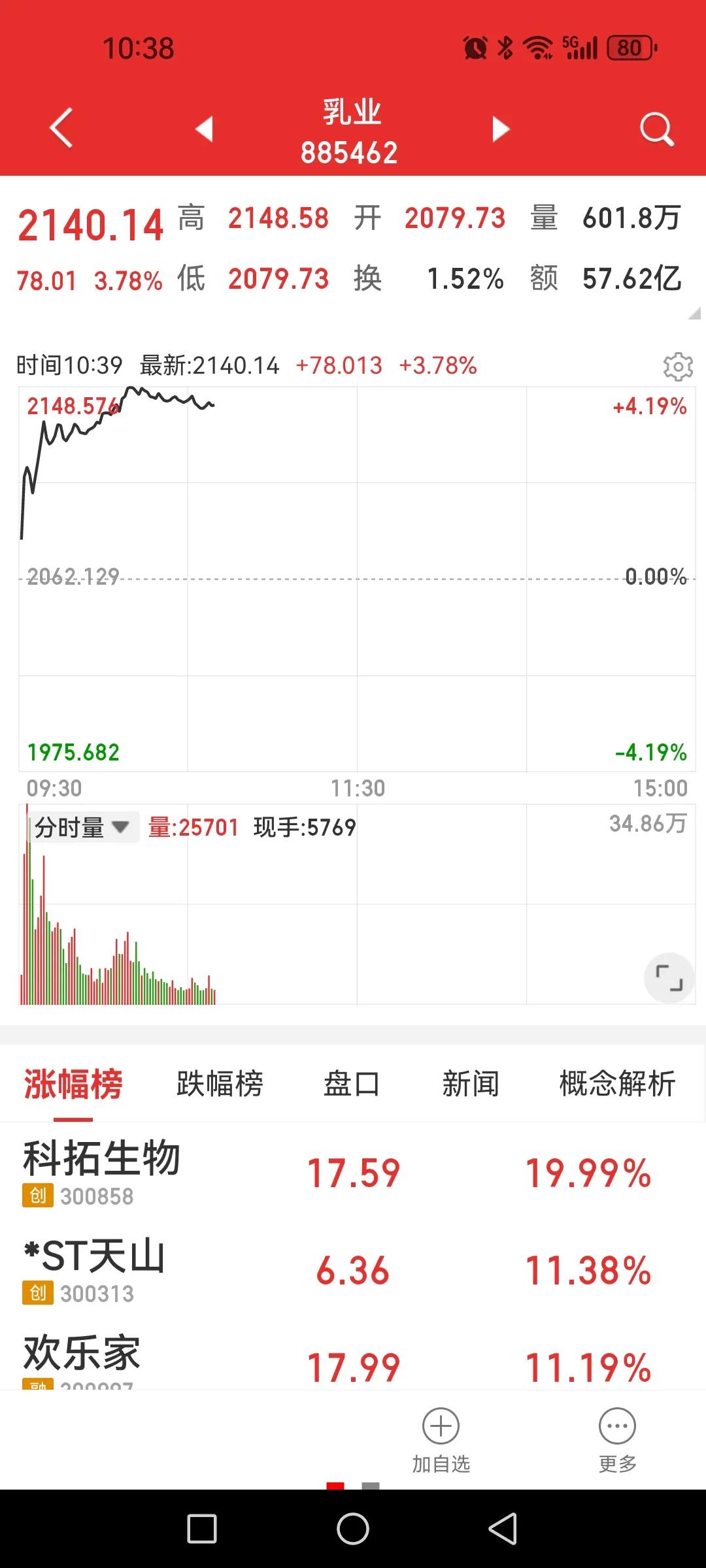Tap the system home button
706x1568 pixels.
click(x=353, y=1529)
